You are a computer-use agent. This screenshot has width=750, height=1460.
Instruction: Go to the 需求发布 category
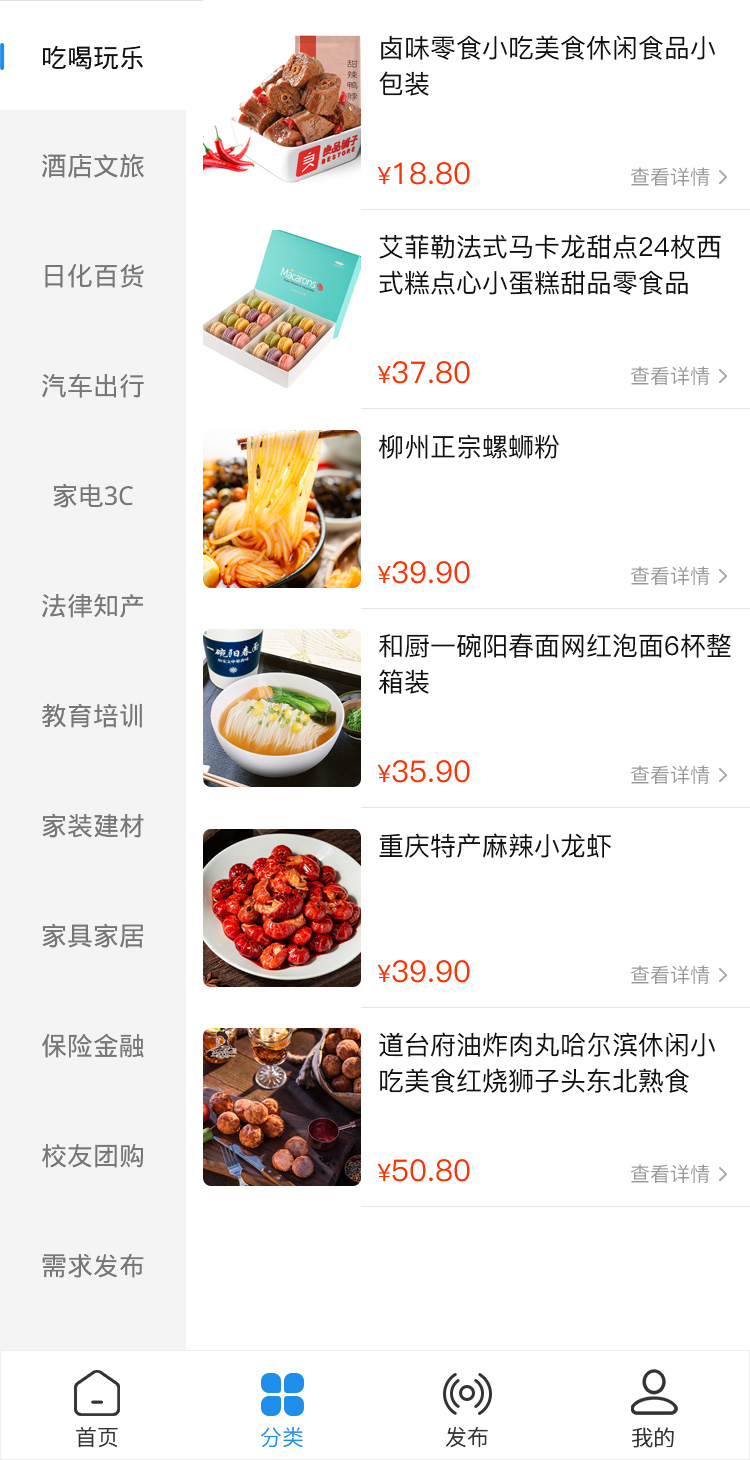click(93, 1266)
